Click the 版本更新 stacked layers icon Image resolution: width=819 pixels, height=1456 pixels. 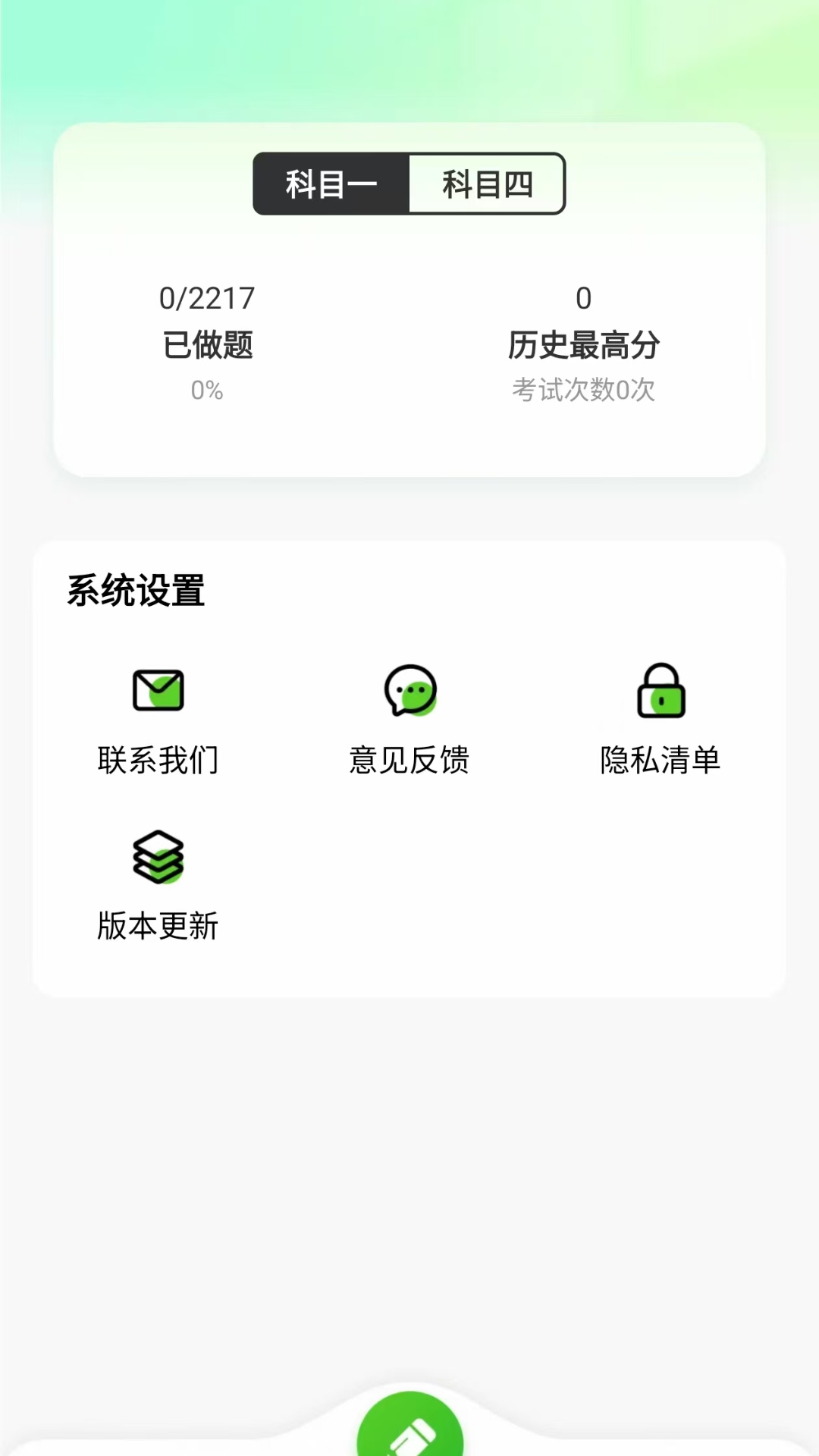pos(157,855)
